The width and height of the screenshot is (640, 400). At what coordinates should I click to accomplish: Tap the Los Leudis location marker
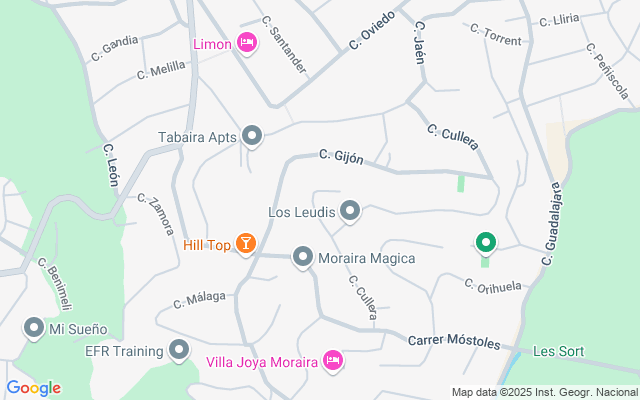(350, 211)
